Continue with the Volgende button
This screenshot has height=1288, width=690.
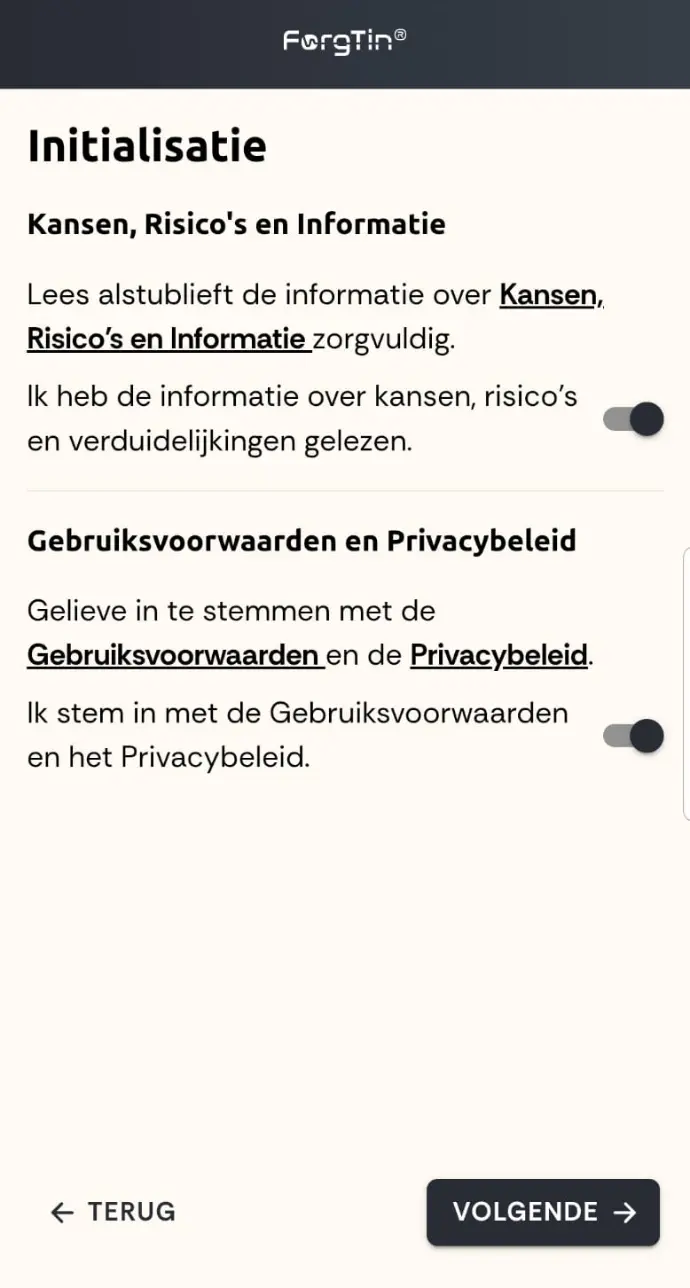543,1212
